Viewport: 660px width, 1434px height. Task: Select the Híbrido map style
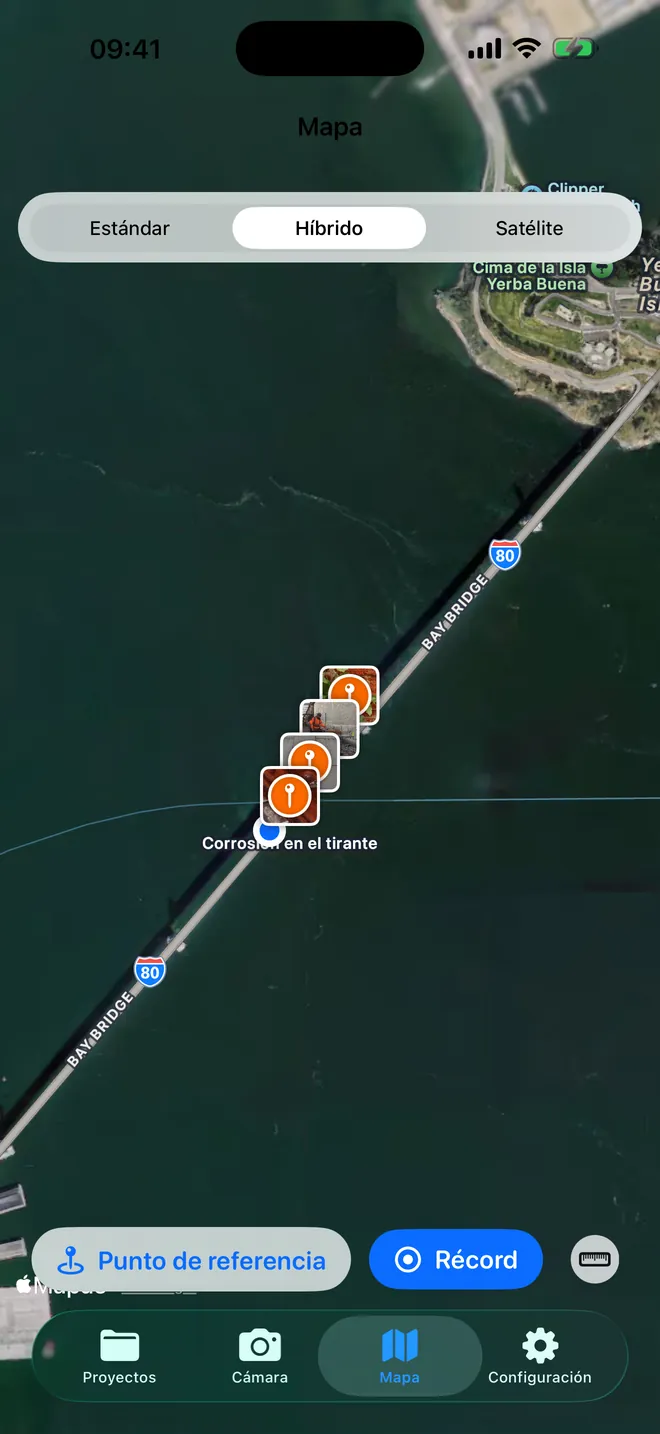329,228
